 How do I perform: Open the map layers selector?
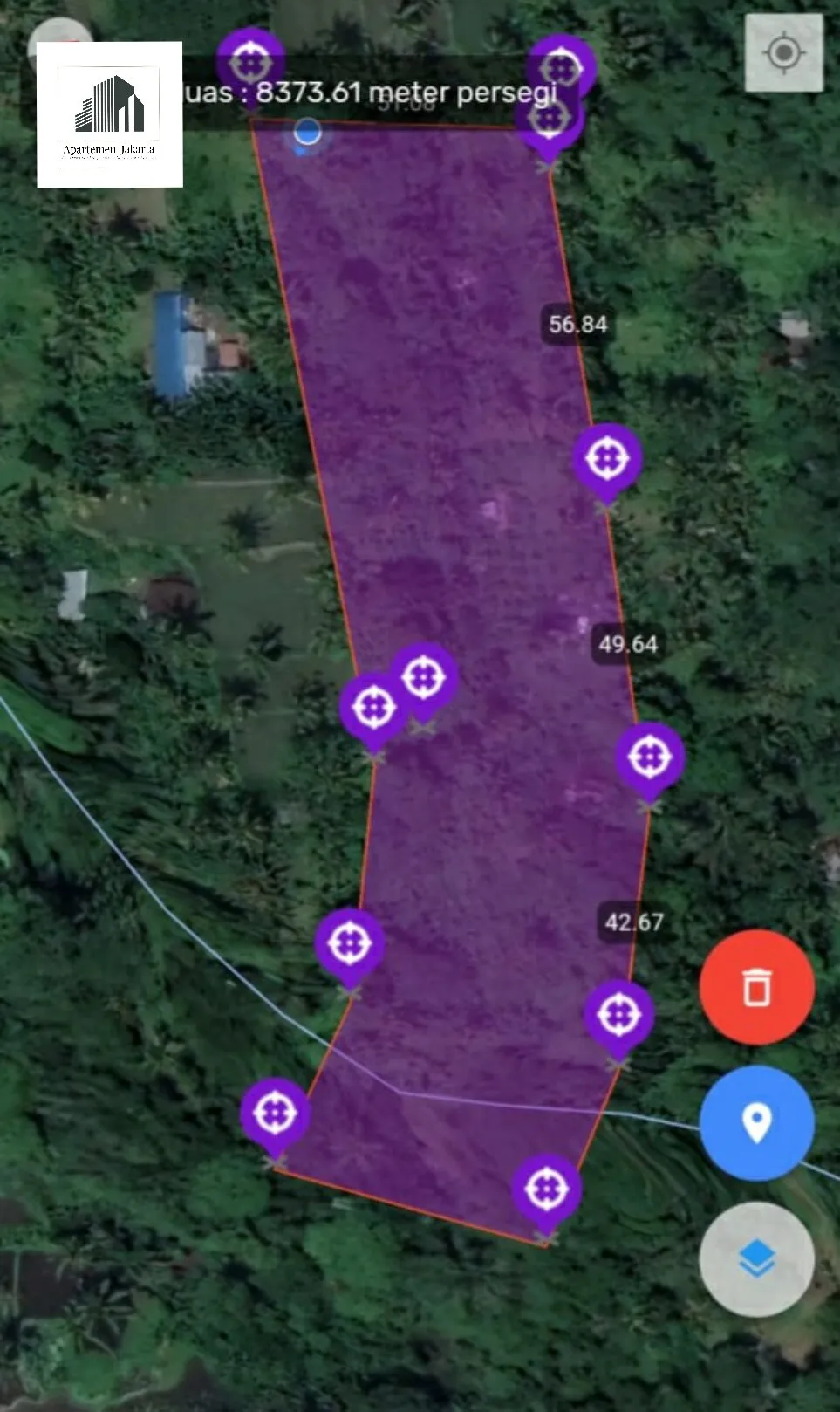click(x=756, y=1259)
